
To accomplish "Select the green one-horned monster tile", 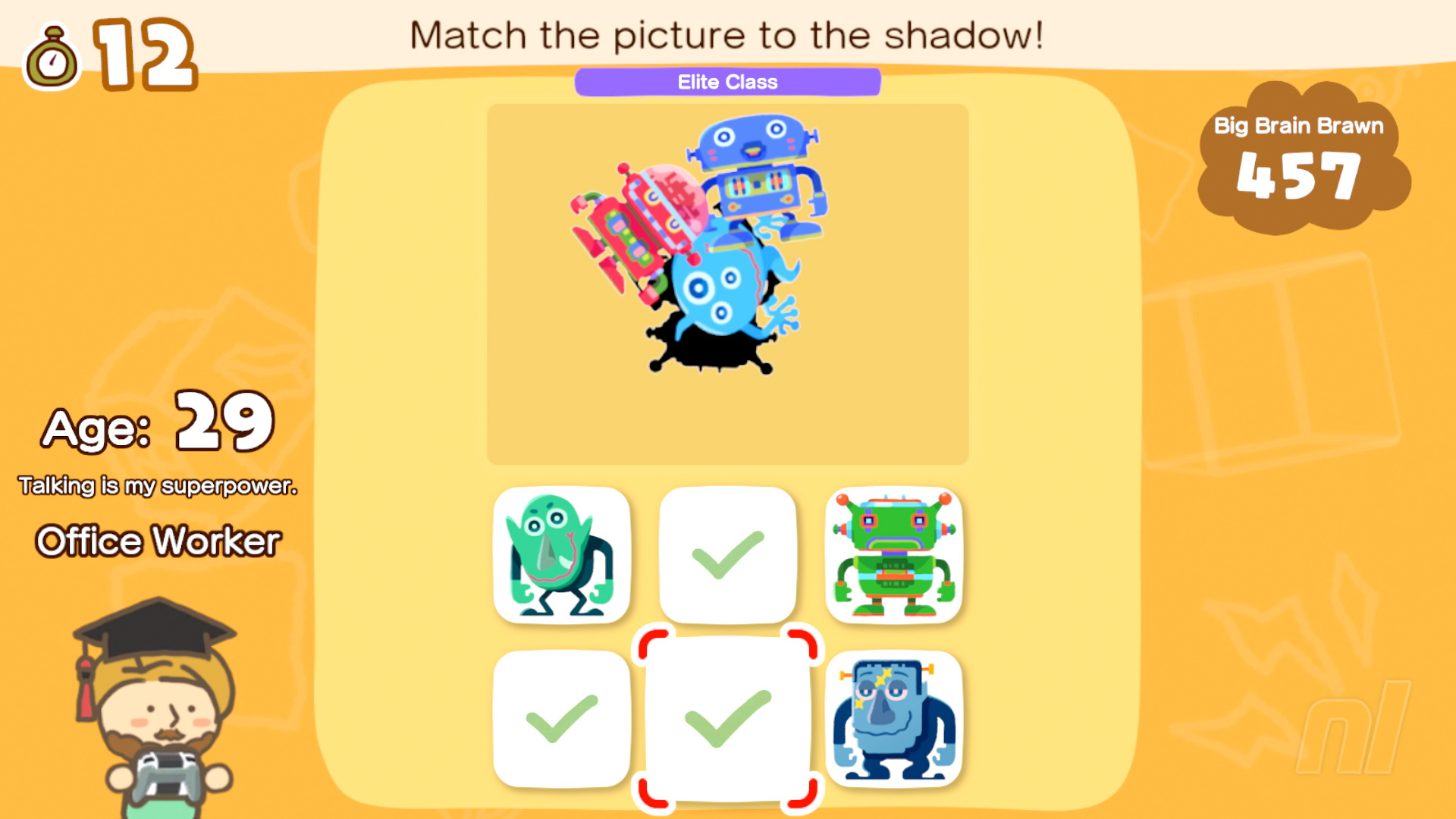I will coord(561,555).
